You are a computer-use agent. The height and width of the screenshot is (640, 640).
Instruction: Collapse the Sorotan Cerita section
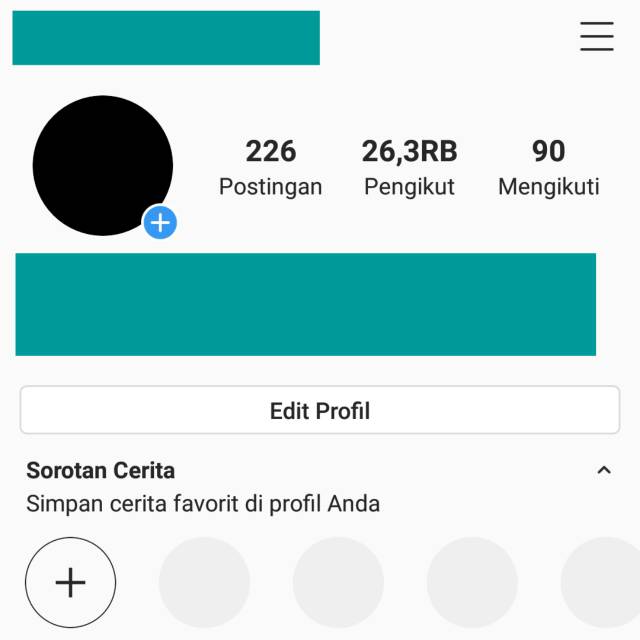(603, 470)
